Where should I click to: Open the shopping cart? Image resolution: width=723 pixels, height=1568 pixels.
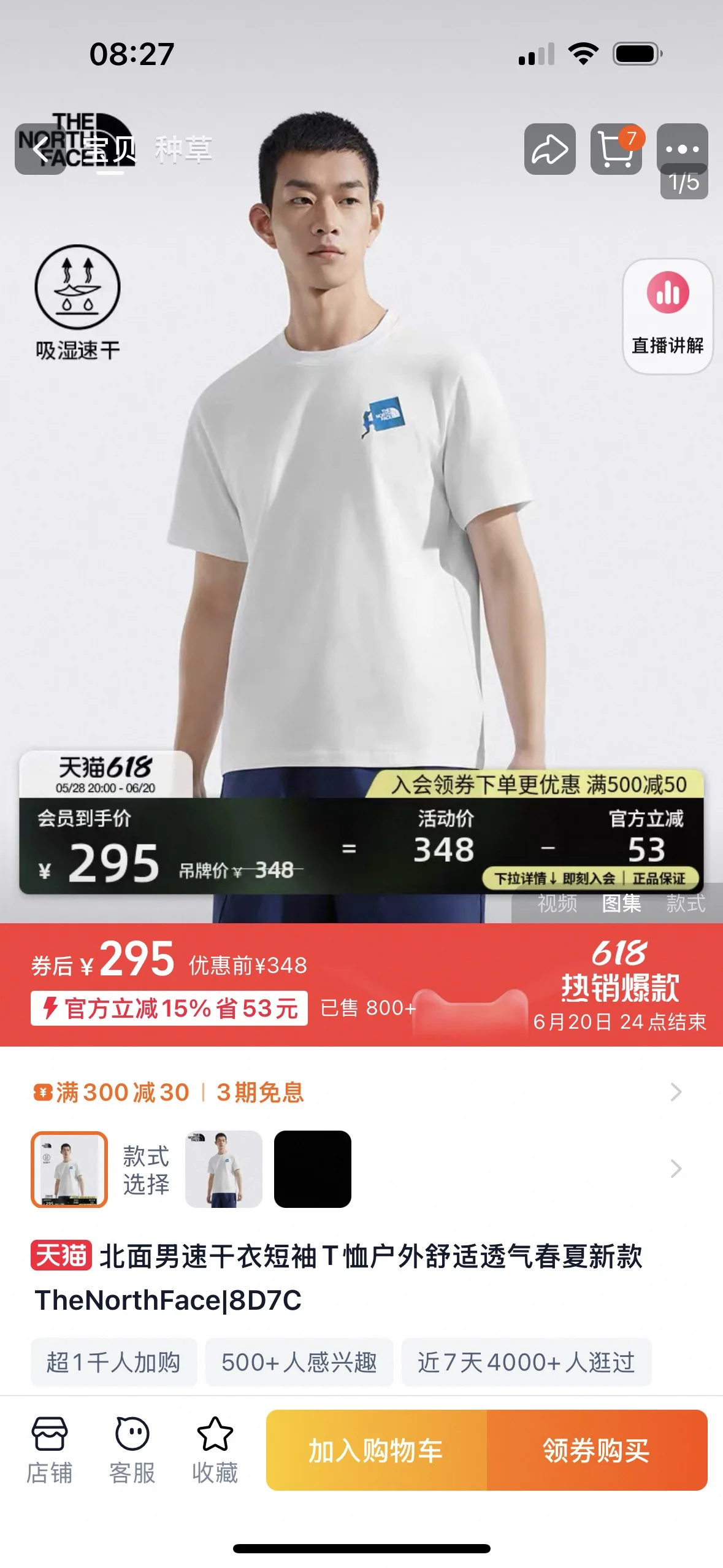pos(616,149)
